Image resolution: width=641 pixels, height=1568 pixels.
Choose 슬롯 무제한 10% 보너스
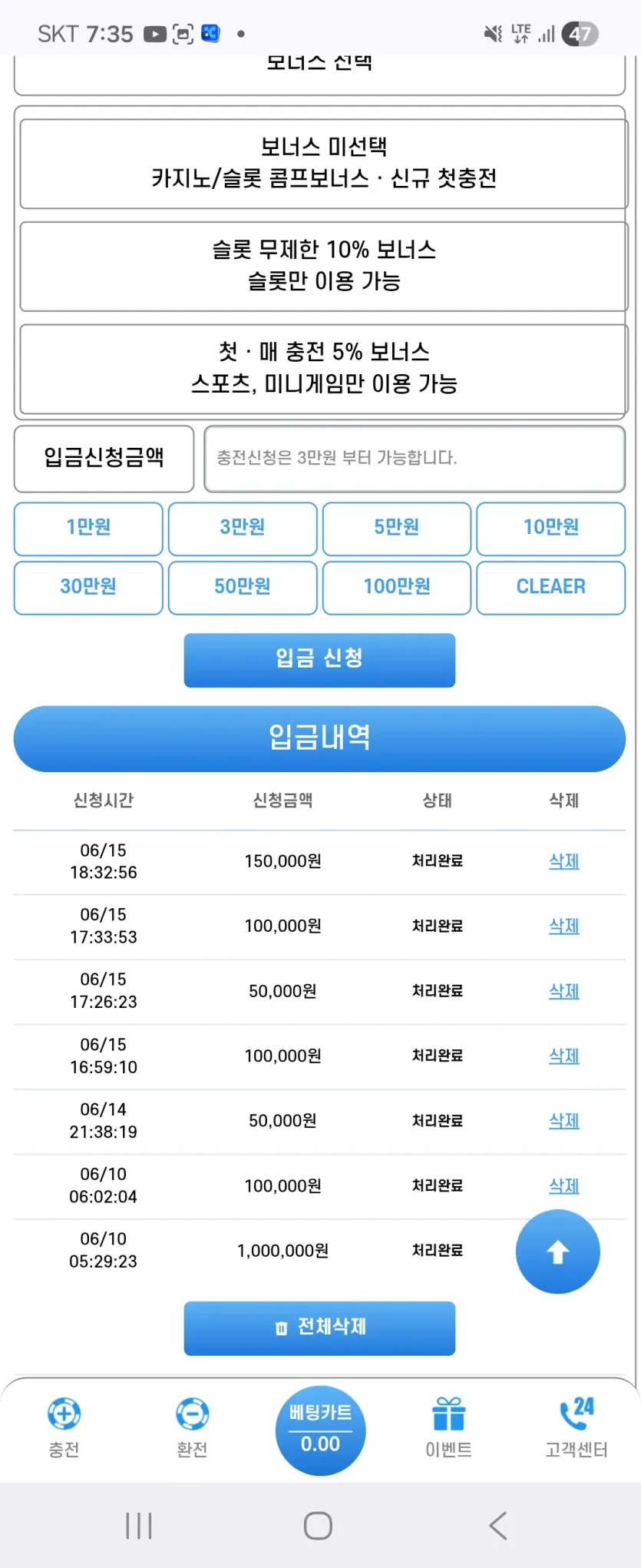(x=324, y=266)
